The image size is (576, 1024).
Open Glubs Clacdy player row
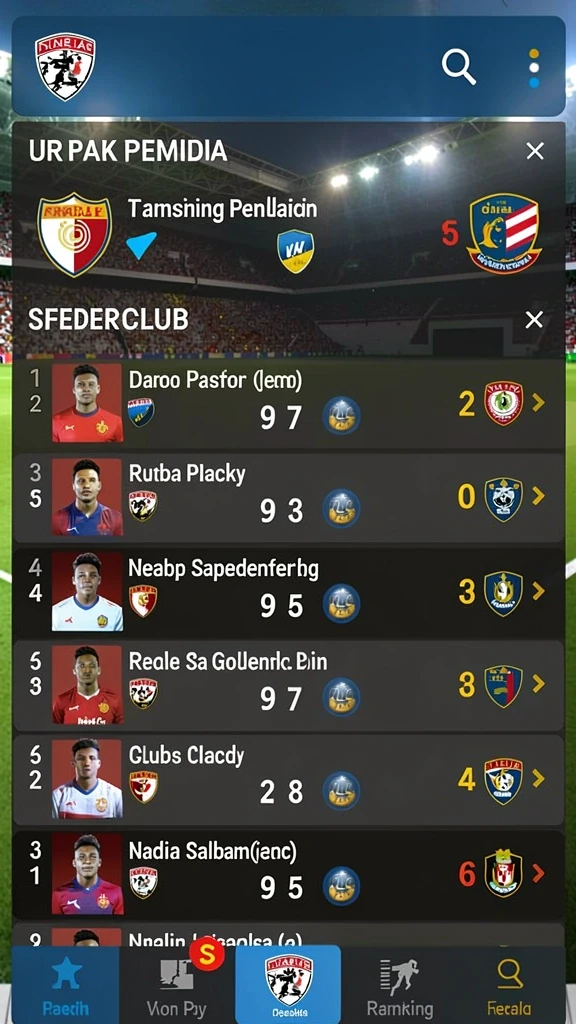288,780
